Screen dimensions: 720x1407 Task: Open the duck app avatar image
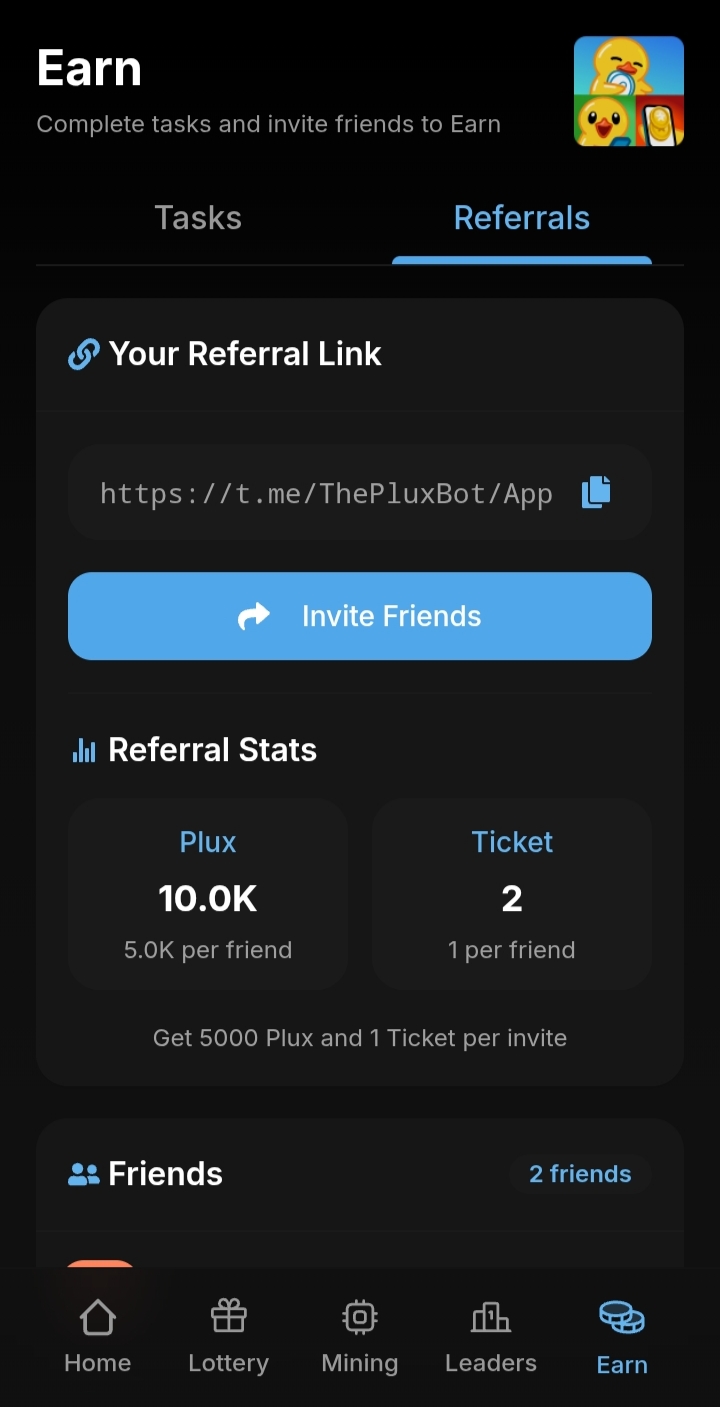point(628,90)
